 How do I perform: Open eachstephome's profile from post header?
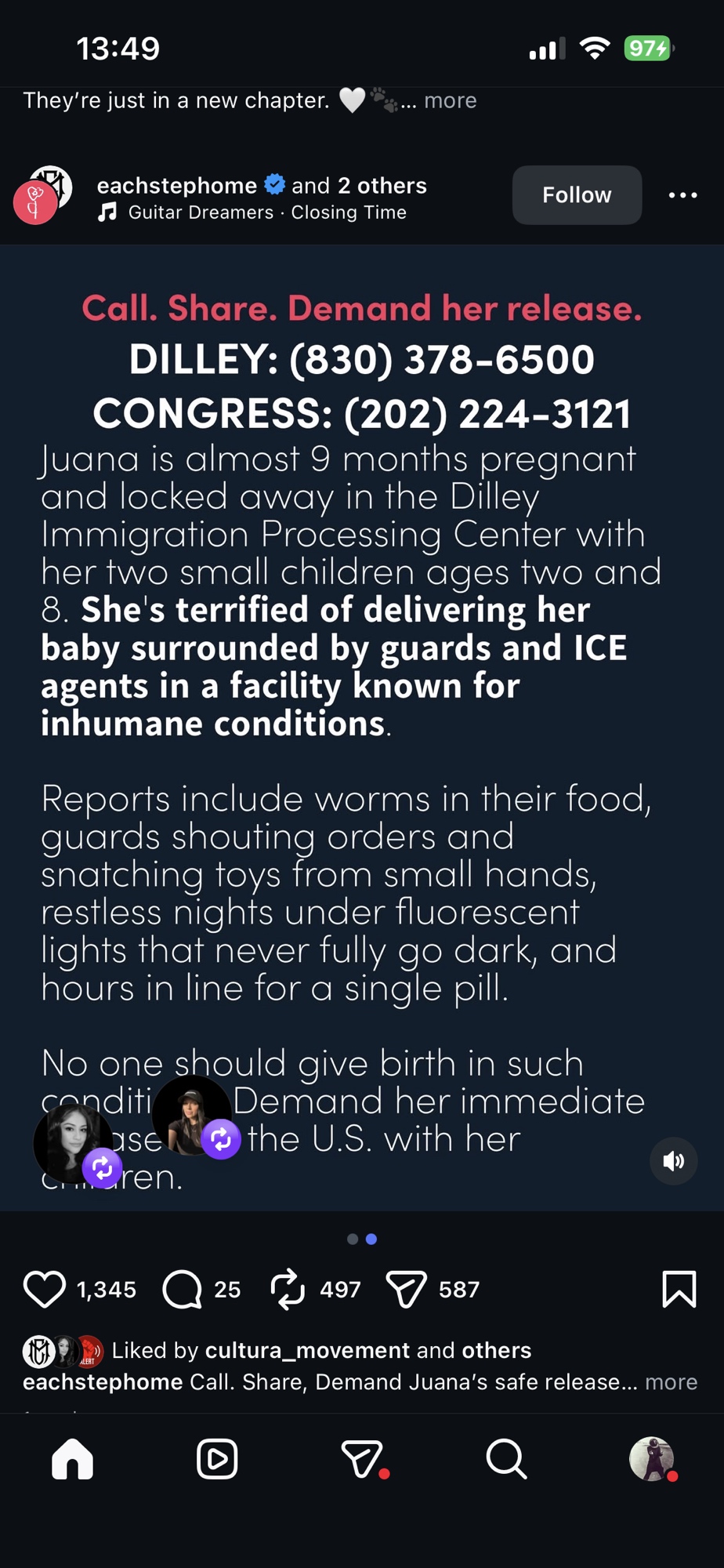point(176,185)
